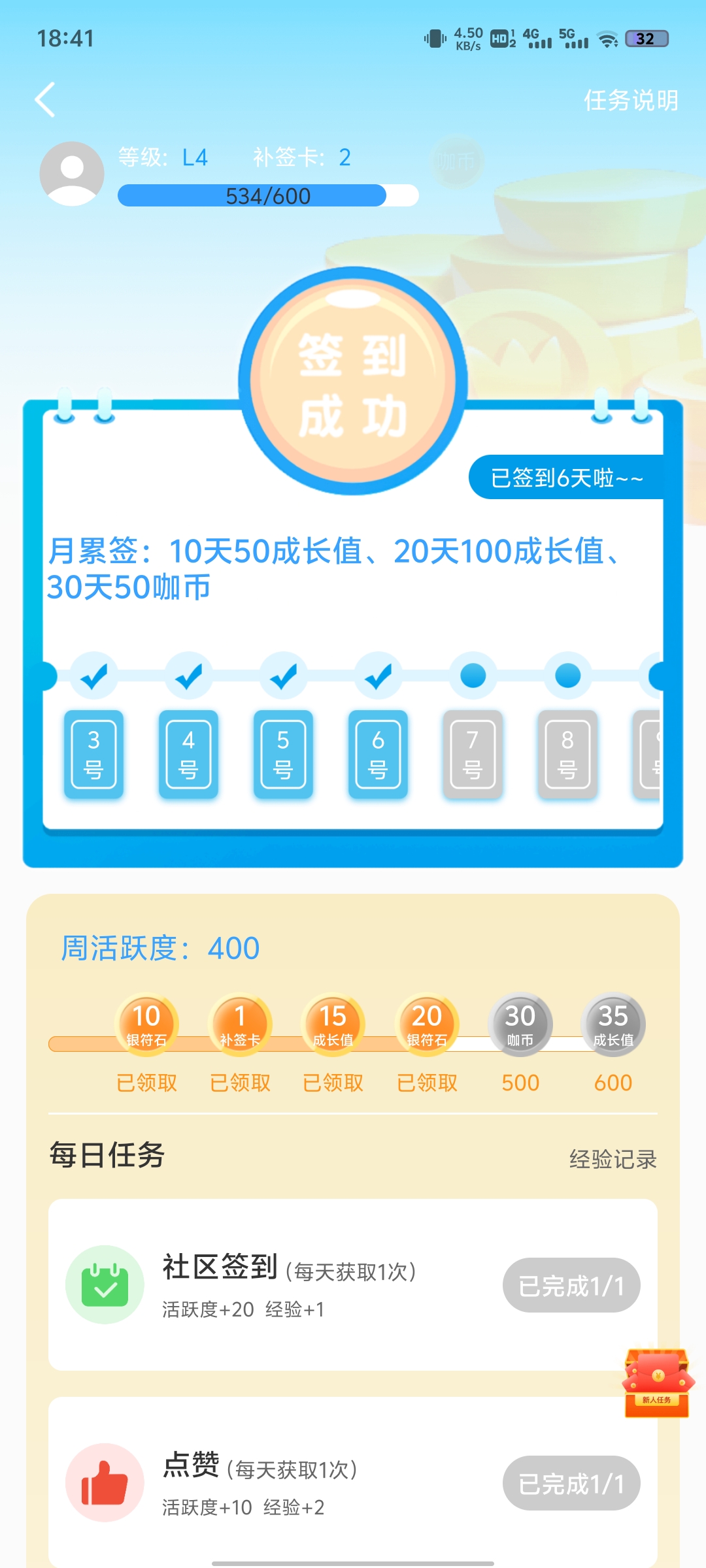Screen dimensions: 706x1568
Task: Go back using the top-left arrow
Action: click(44, 100)
